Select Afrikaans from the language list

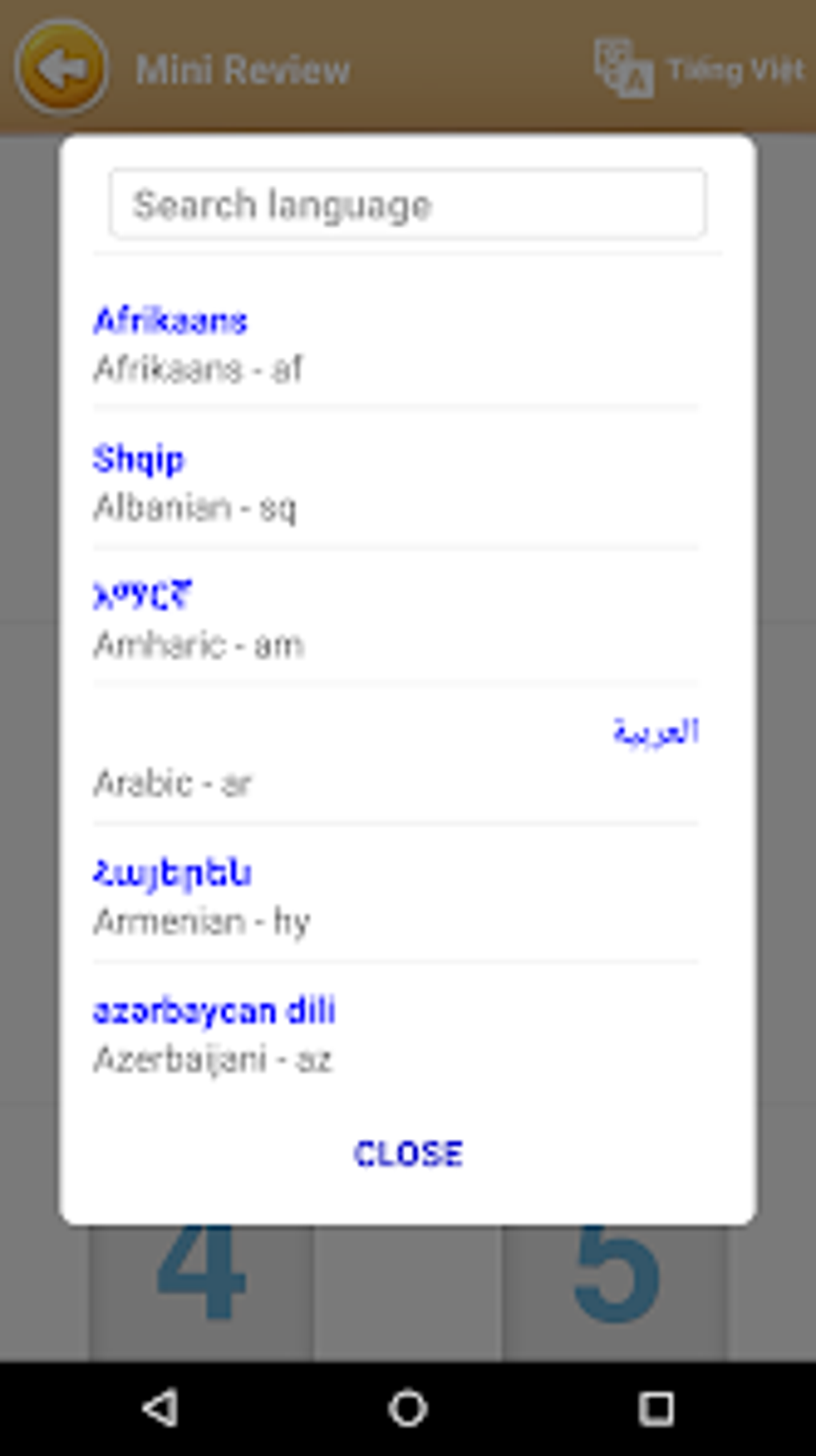tap(396, 345)
